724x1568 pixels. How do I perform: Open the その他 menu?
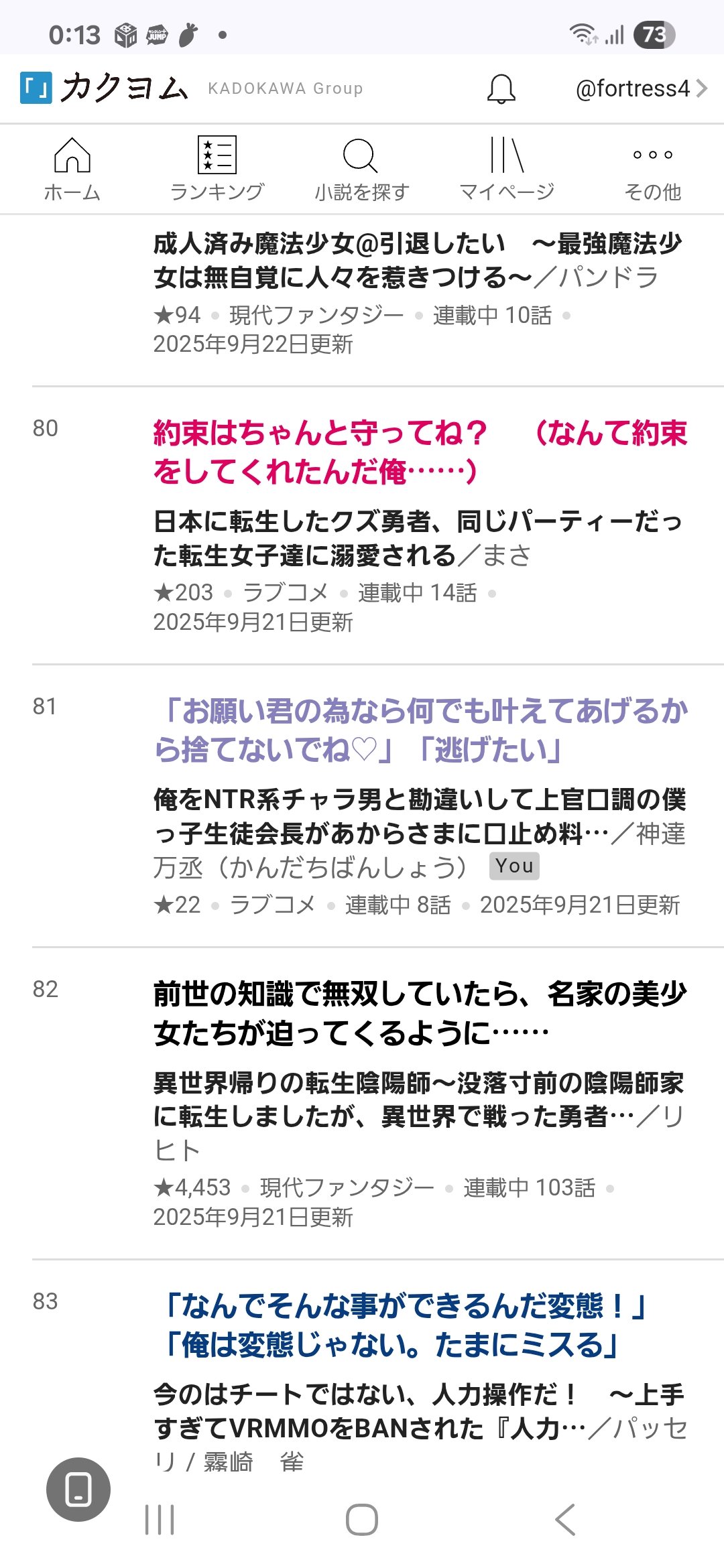[652, 169]
